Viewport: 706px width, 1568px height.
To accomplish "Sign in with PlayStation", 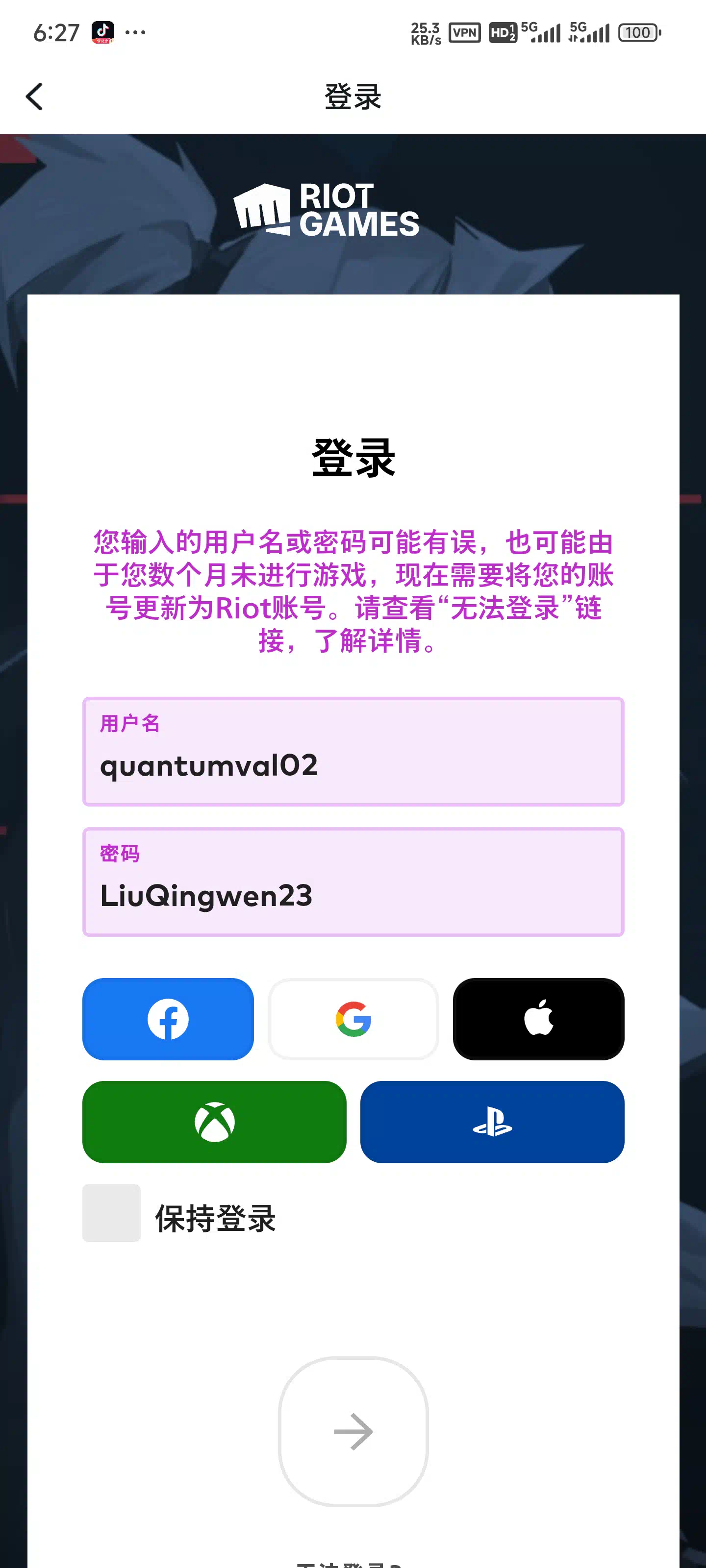I will [492, 1122].
